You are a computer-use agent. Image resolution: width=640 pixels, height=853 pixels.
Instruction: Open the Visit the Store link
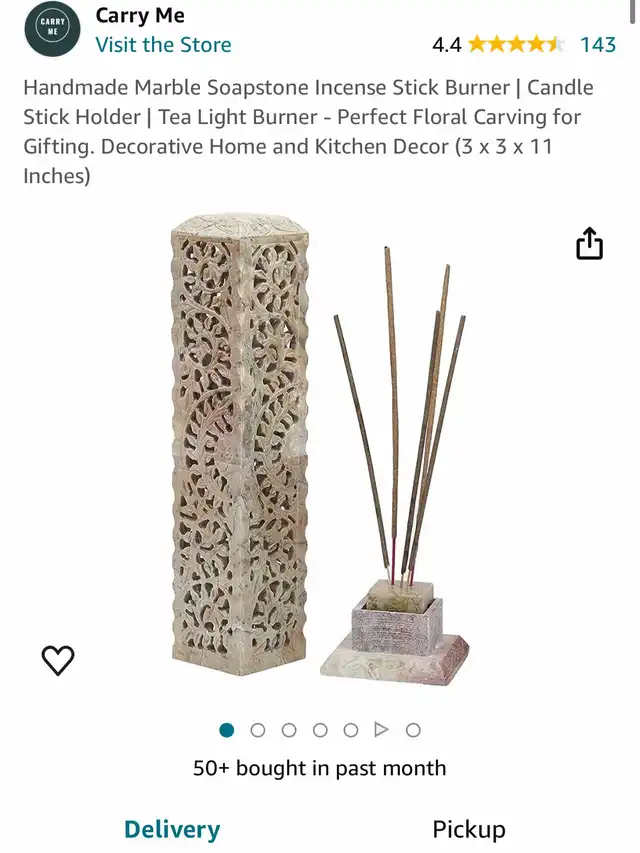[163, 45]
